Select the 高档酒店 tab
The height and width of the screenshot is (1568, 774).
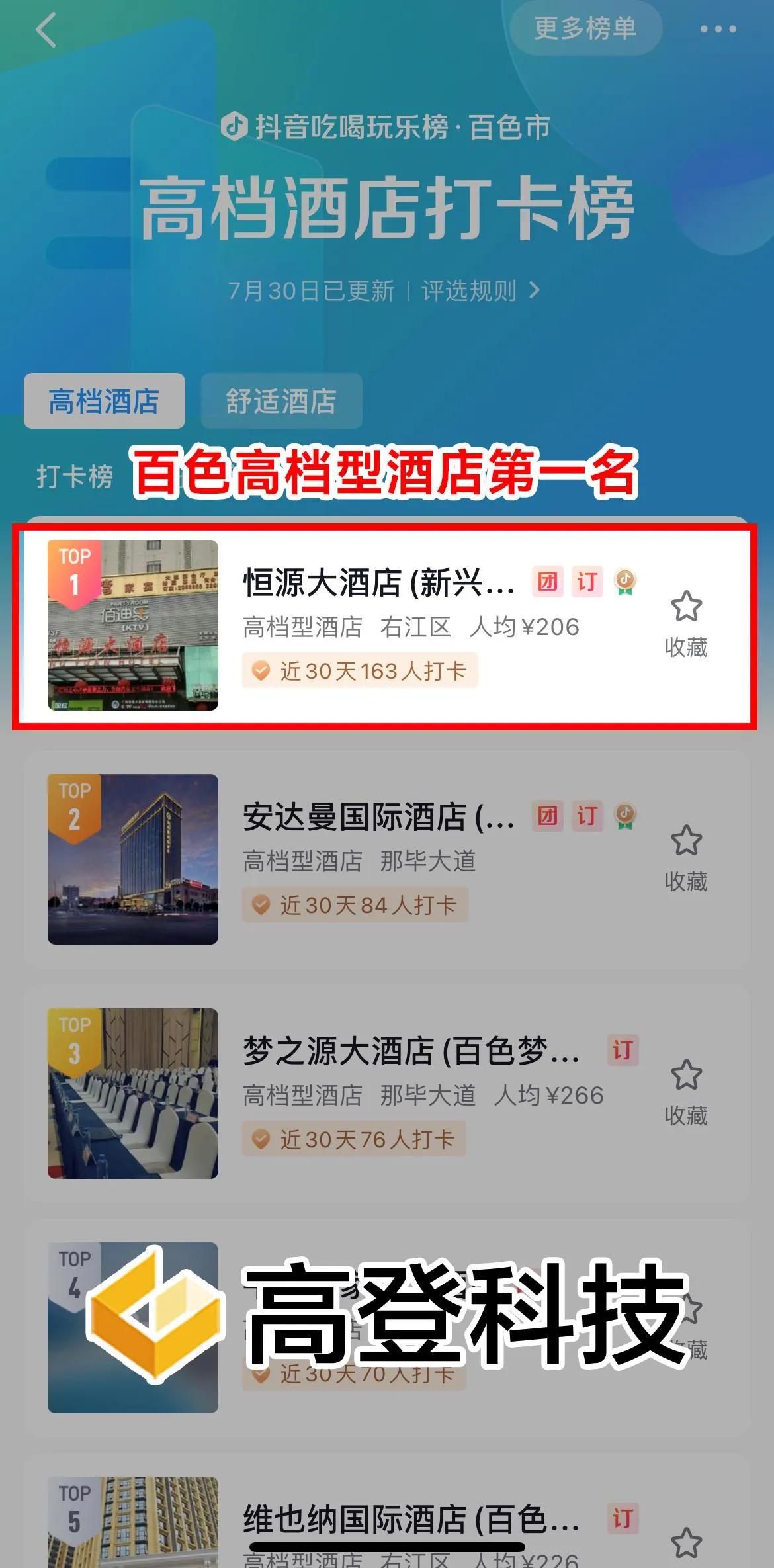[x=103, y=400]
